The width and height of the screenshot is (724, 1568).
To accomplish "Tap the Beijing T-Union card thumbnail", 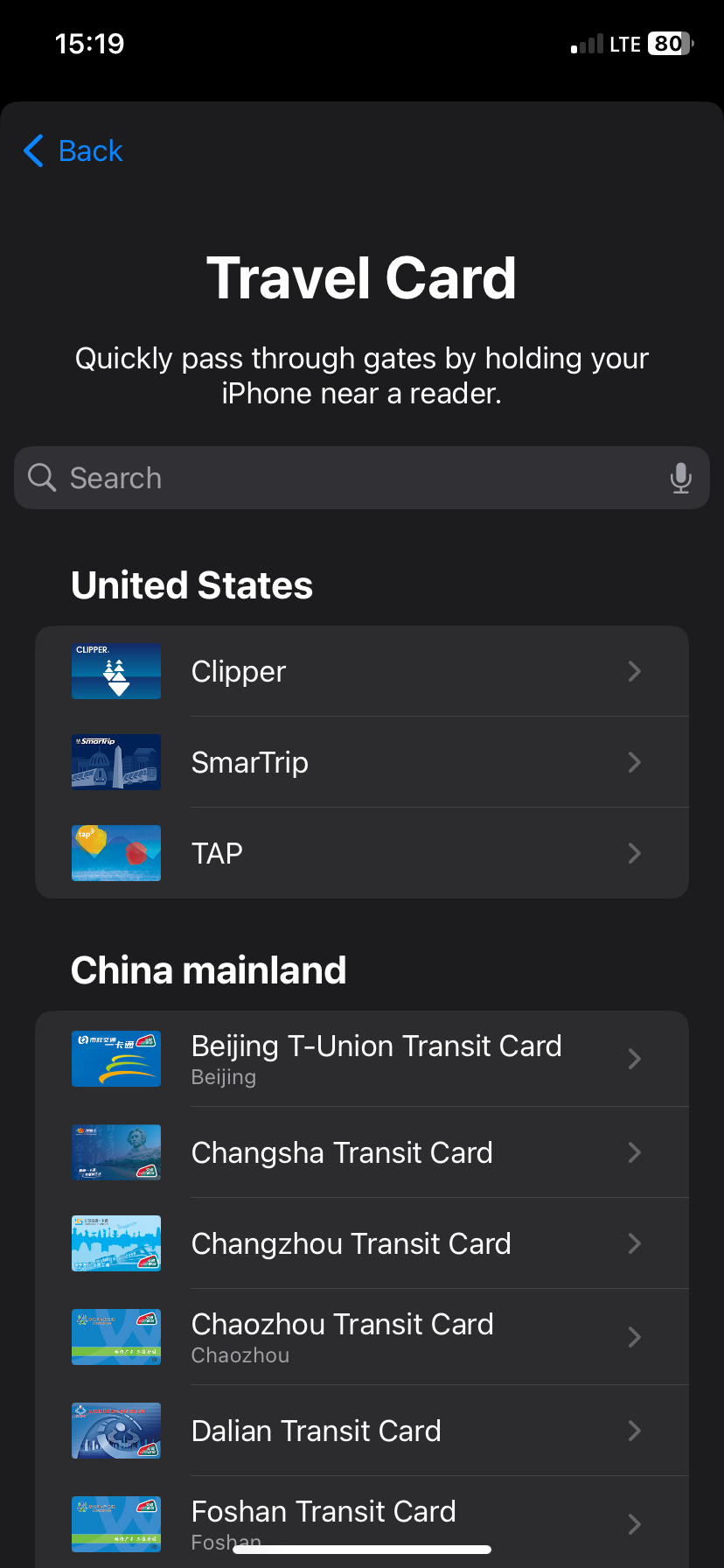I will tap(115, 1058).
